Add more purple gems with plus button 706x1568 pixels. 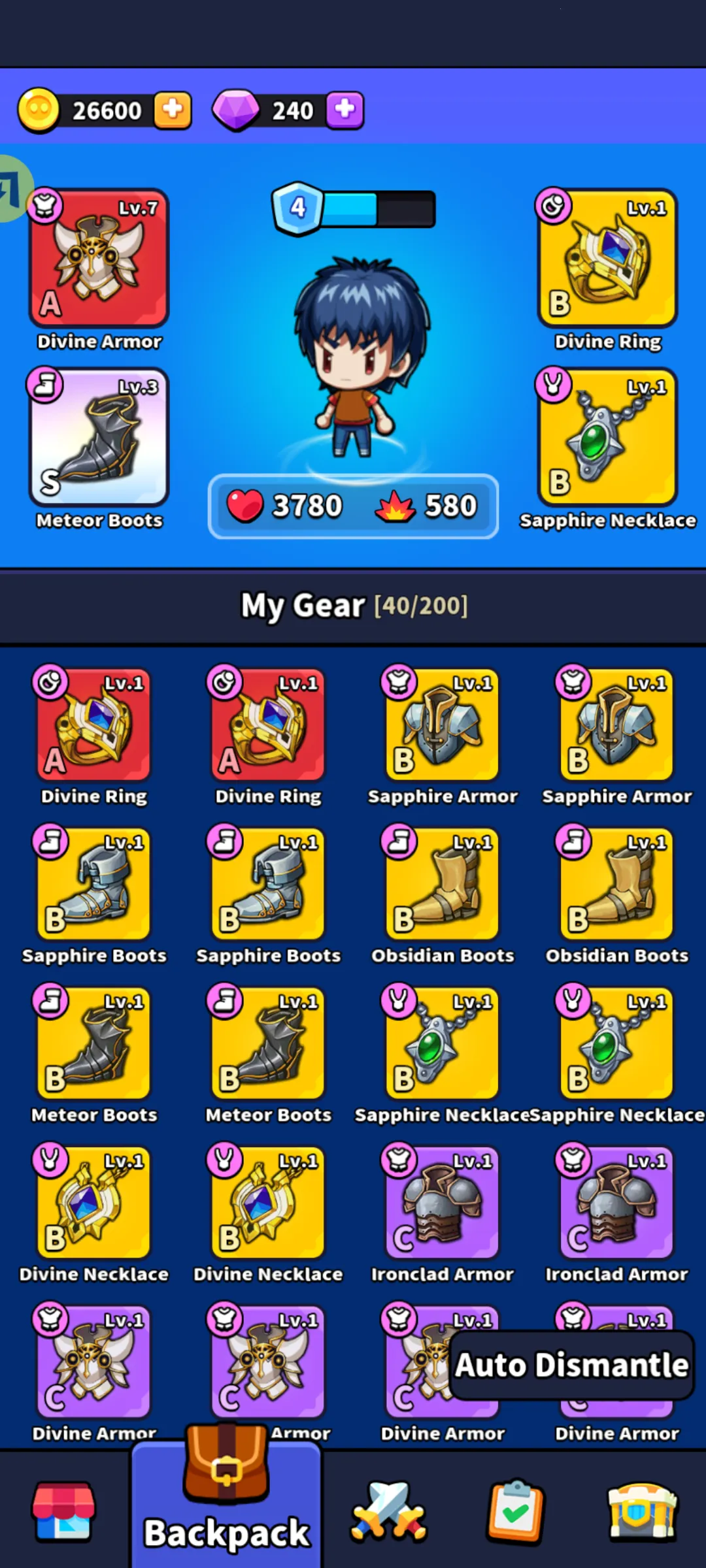[x=345, y=110]
